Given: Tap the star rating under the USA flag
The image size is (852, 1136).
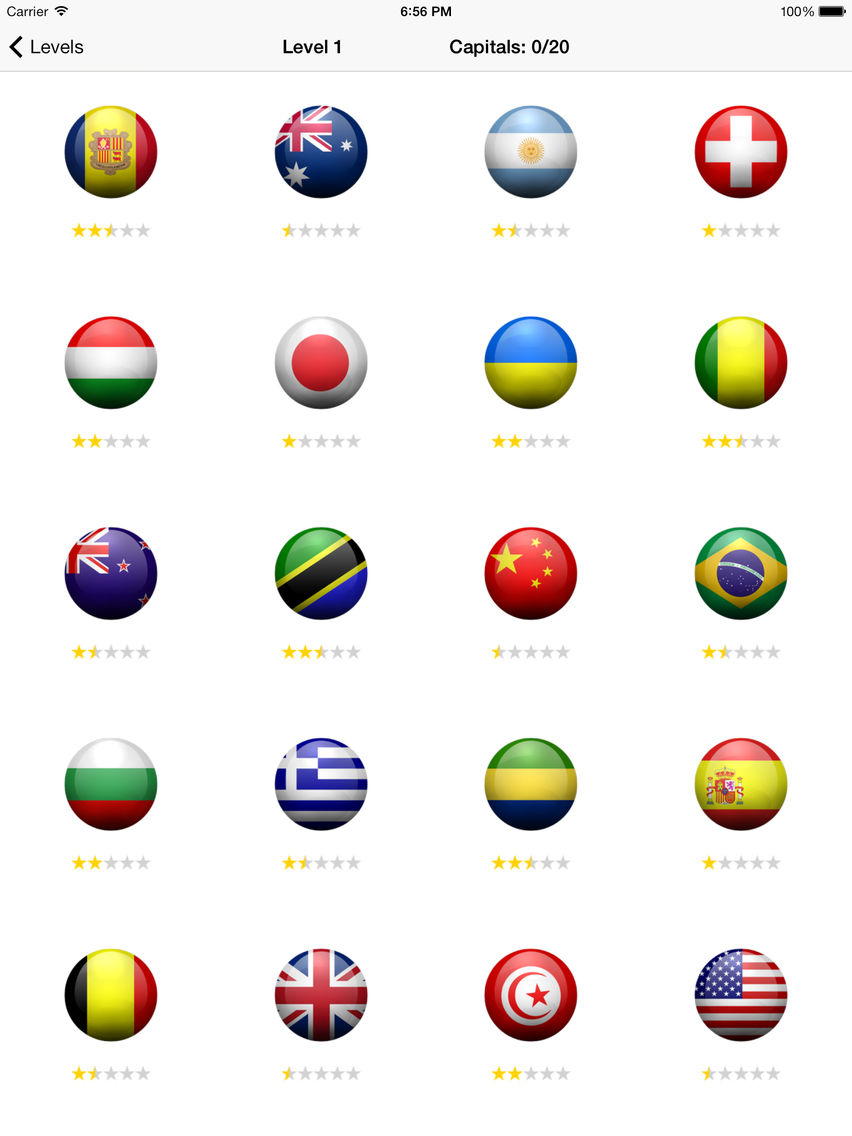Looking at the screenshot, I should 741,1072.
